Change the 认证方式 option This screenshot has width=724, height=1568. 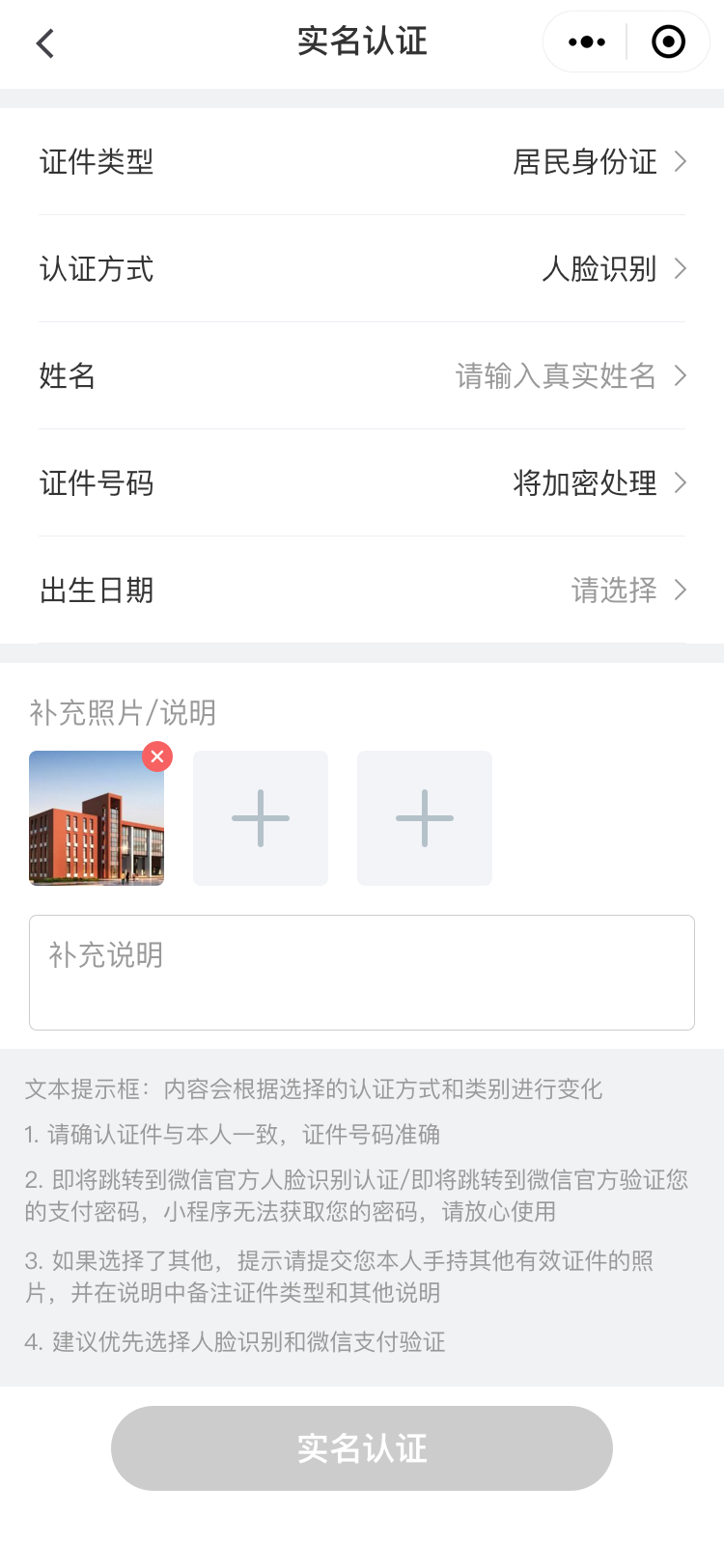coord(362,269)
